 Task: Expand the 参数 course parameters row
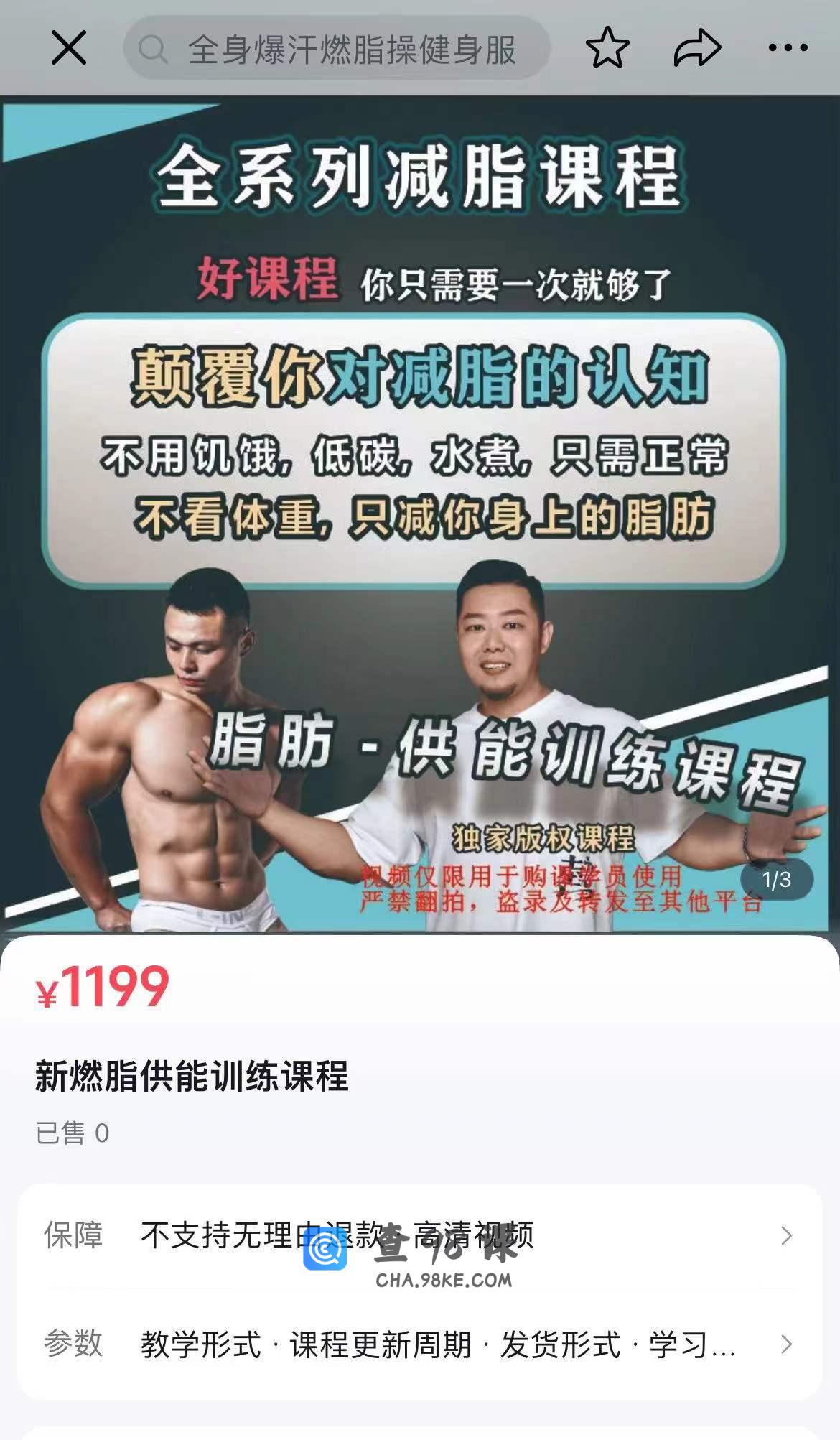coord(420,1344)
